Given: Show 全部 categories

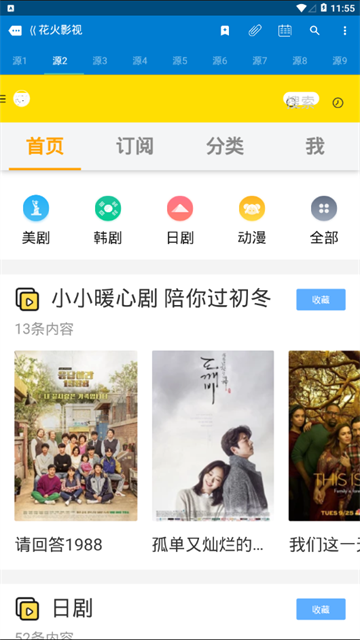Looking at the screenshot, I should (x=324, y=220).
